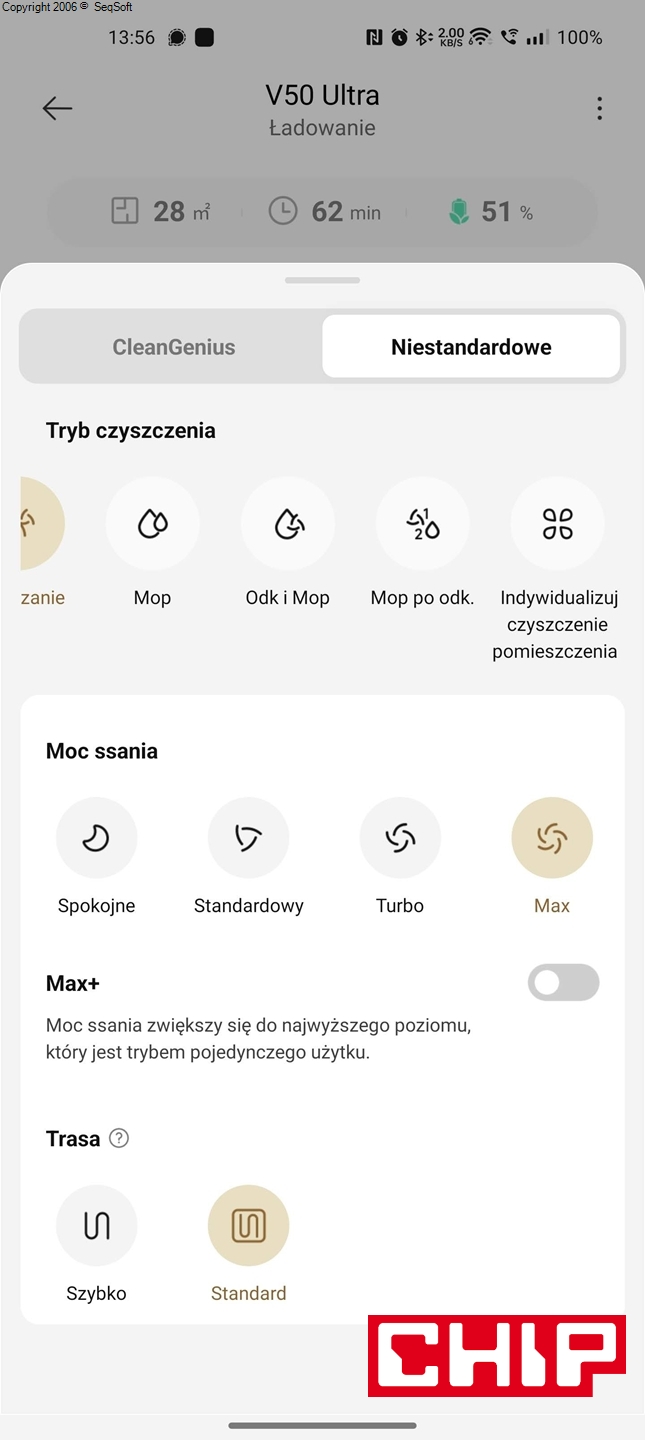Choose the Szybko route

tap(96, 1226)
